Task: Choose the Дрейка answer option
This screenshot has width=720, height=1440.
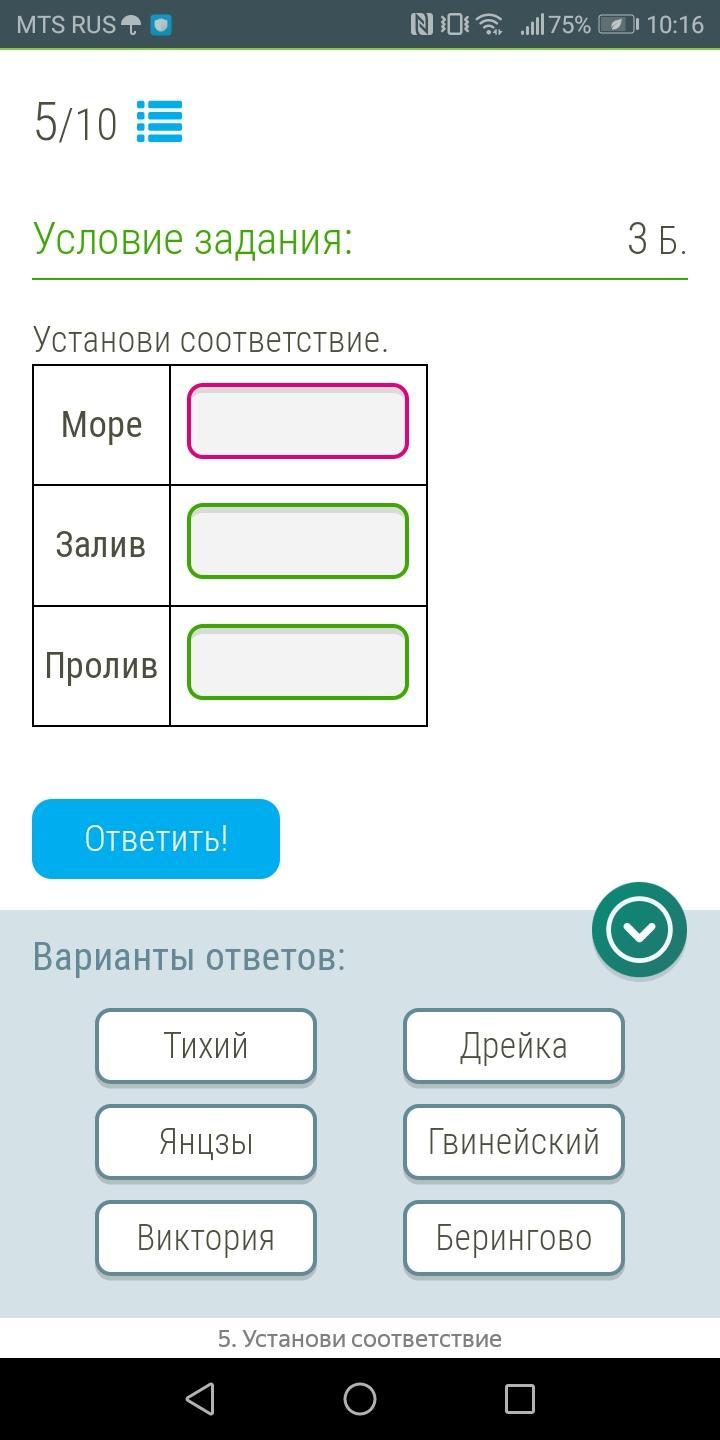Action: (514, 1046)
